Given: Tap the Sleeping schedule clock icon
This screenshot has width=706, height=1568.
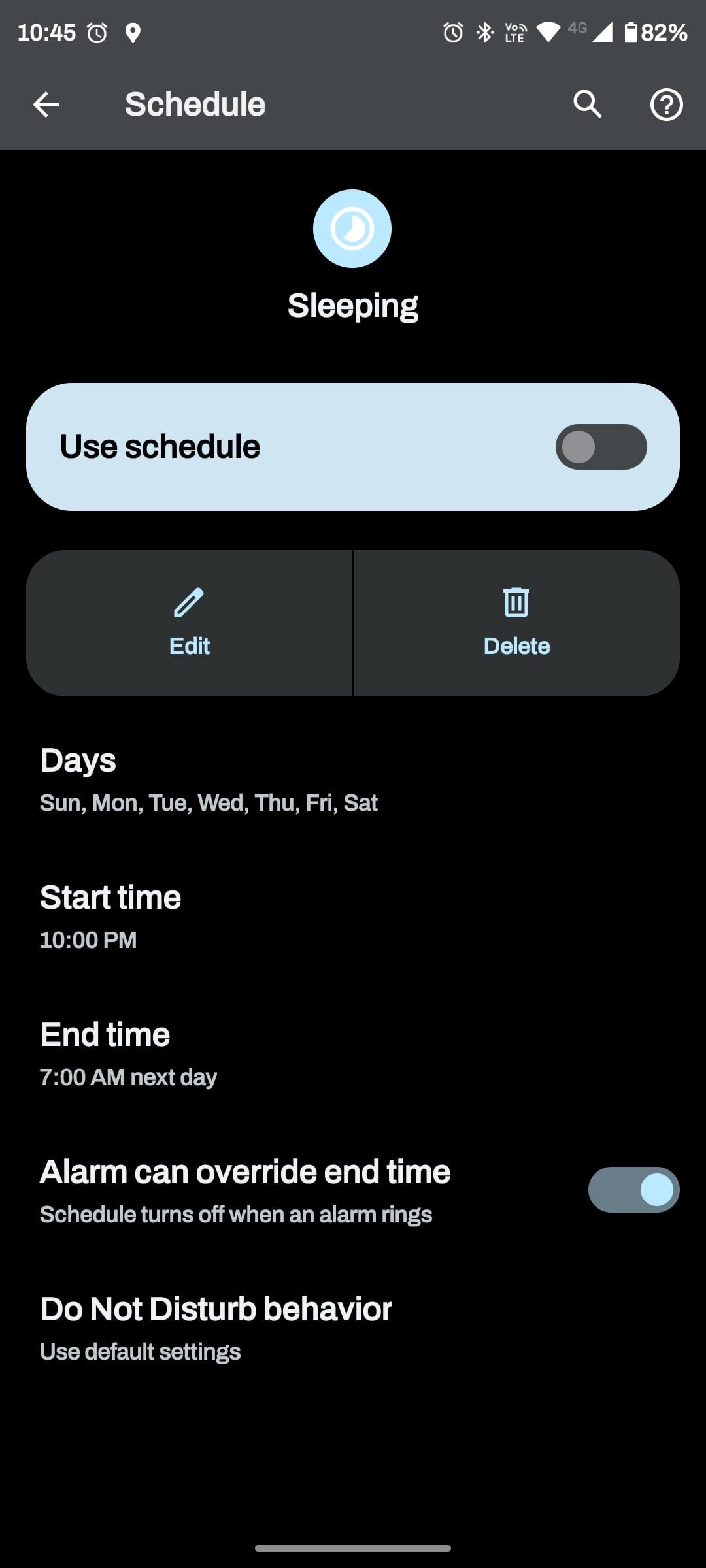Looking at the screenshot, I should [x=352, y=228].
